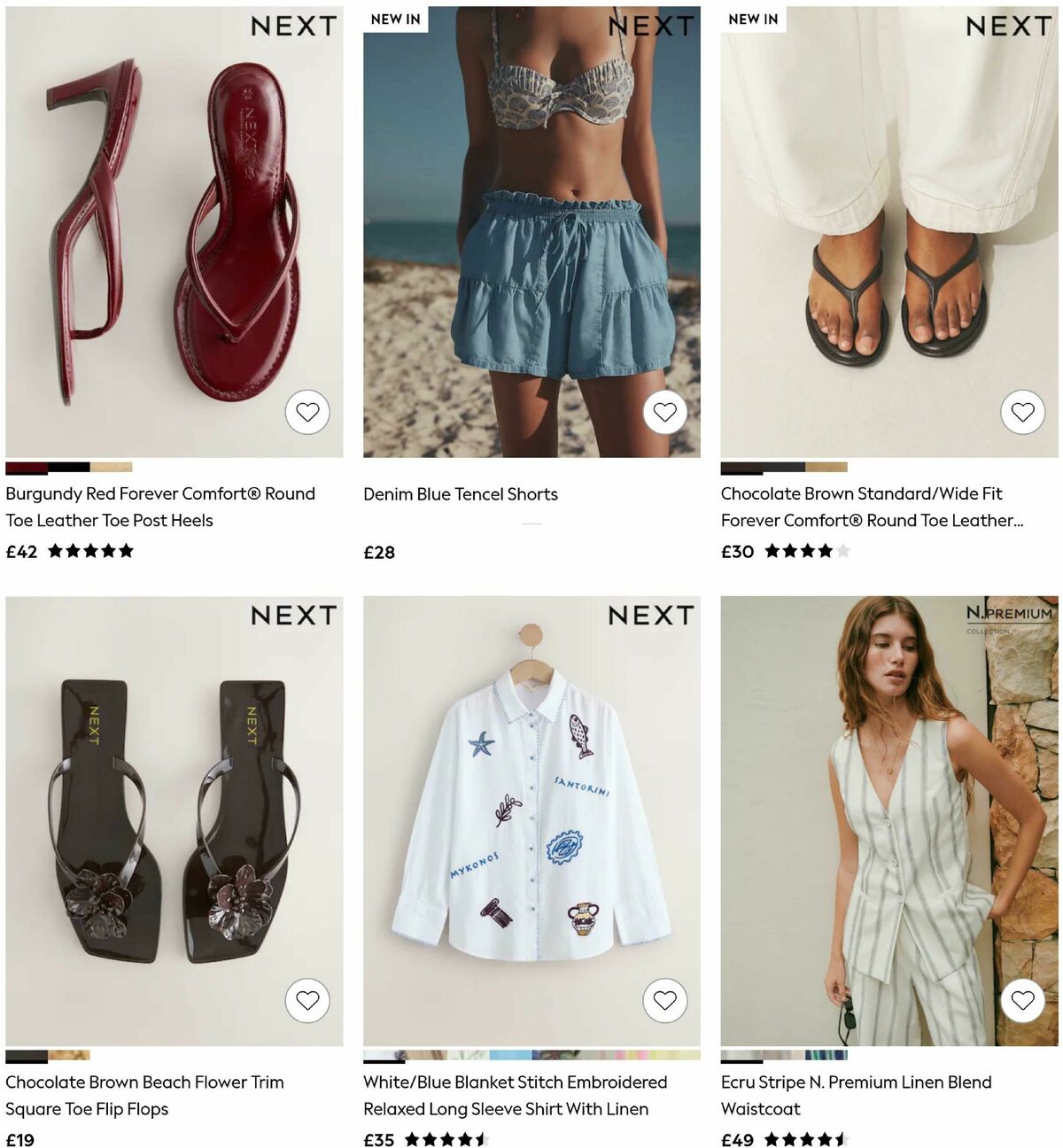This screenshot has width=1063, height=1148.
Task: Toggle favorite on the burgundy toe post heels
Action: [307, 412]
